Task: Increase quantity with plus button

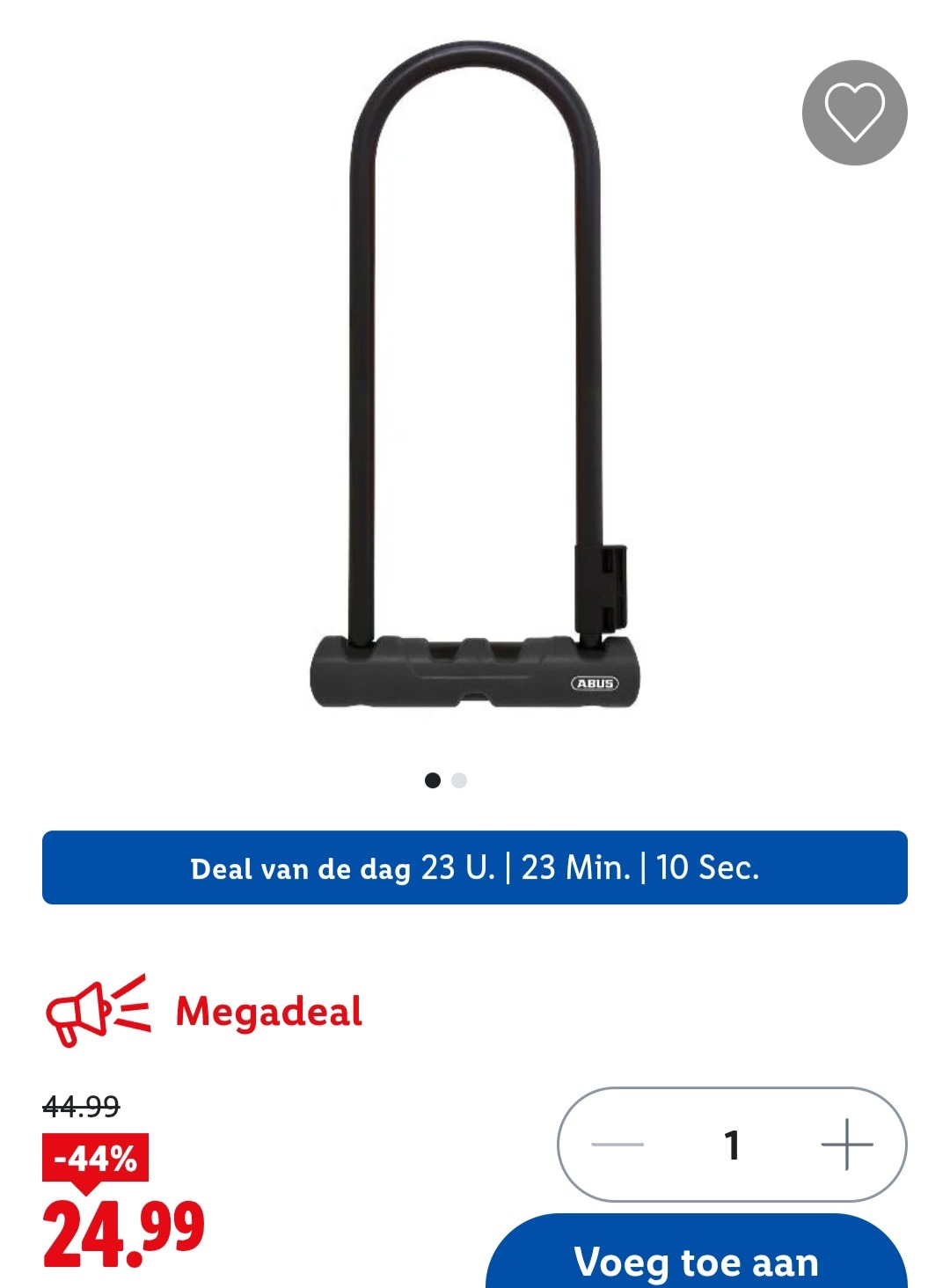Action: tap(846, 1145)
